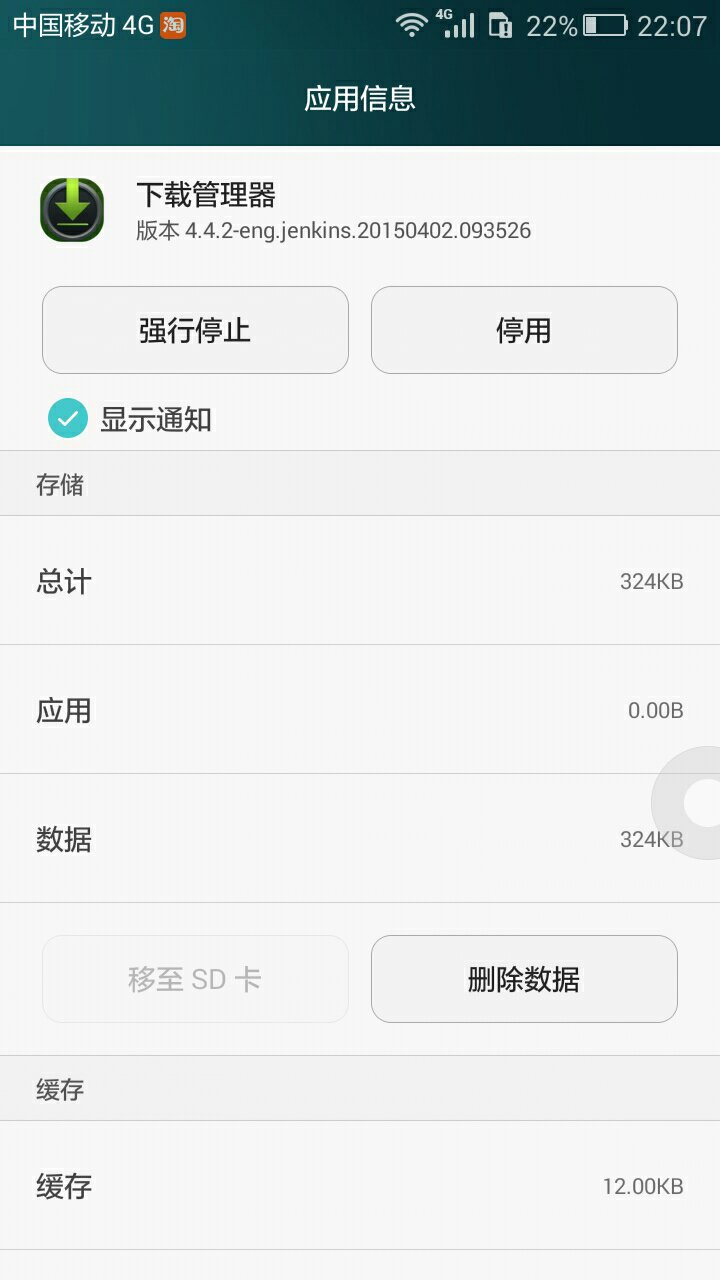Tap the version text under the app name
This screenshot has width=720, height=1280.
coord(333,230)
